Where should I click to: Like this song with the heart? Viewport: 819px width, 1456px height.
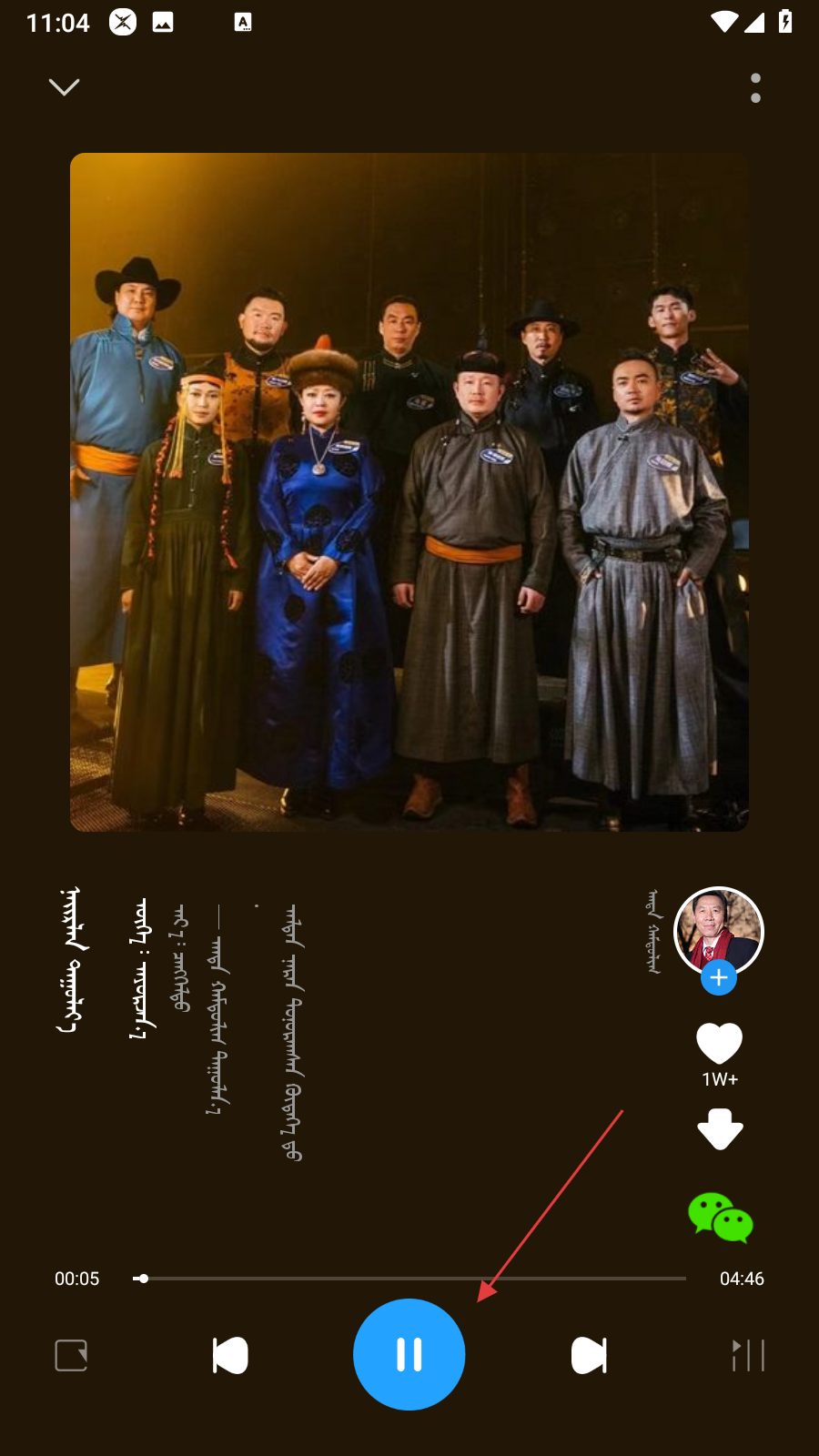point(719,1043)
